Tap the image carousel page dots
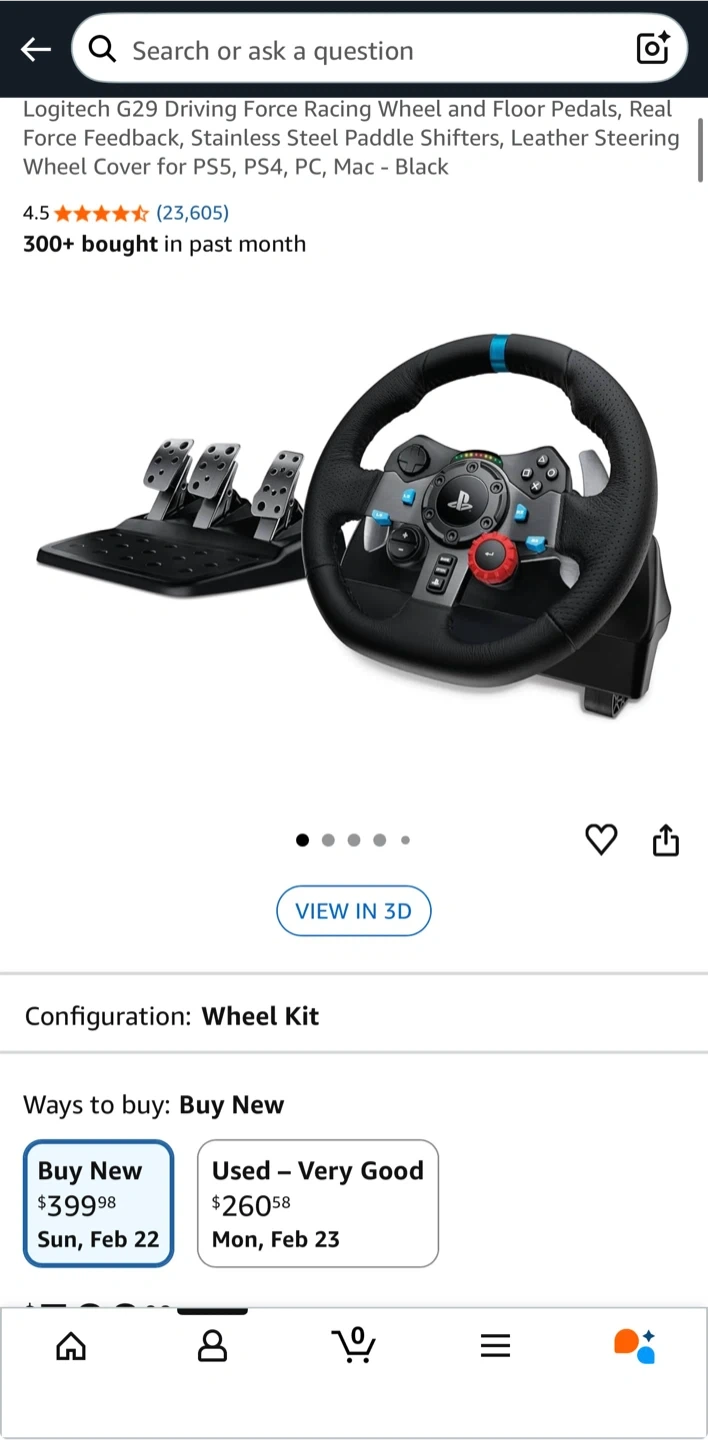 coord(353,840)
